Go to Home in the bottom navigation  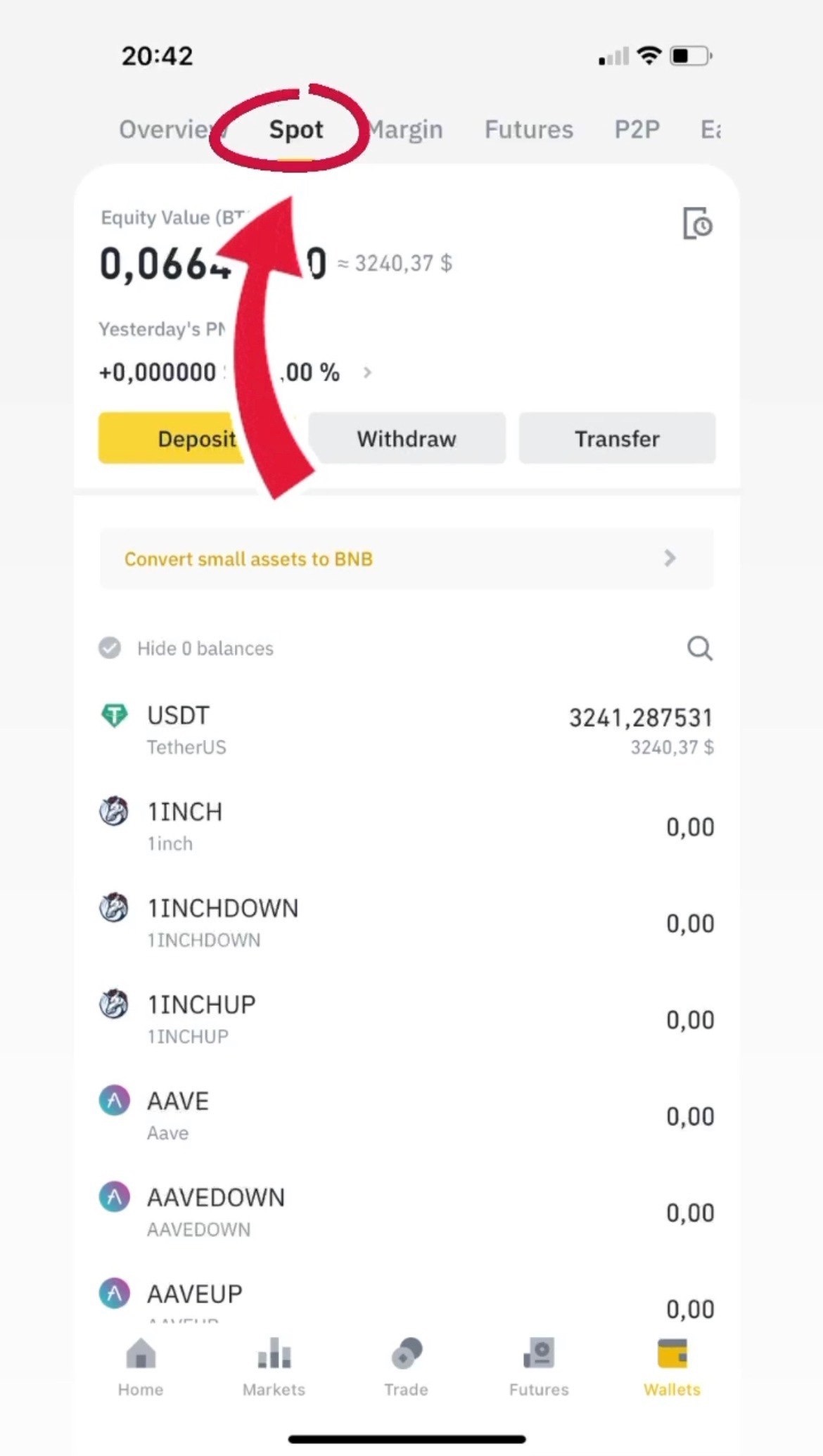point(141,1367)
